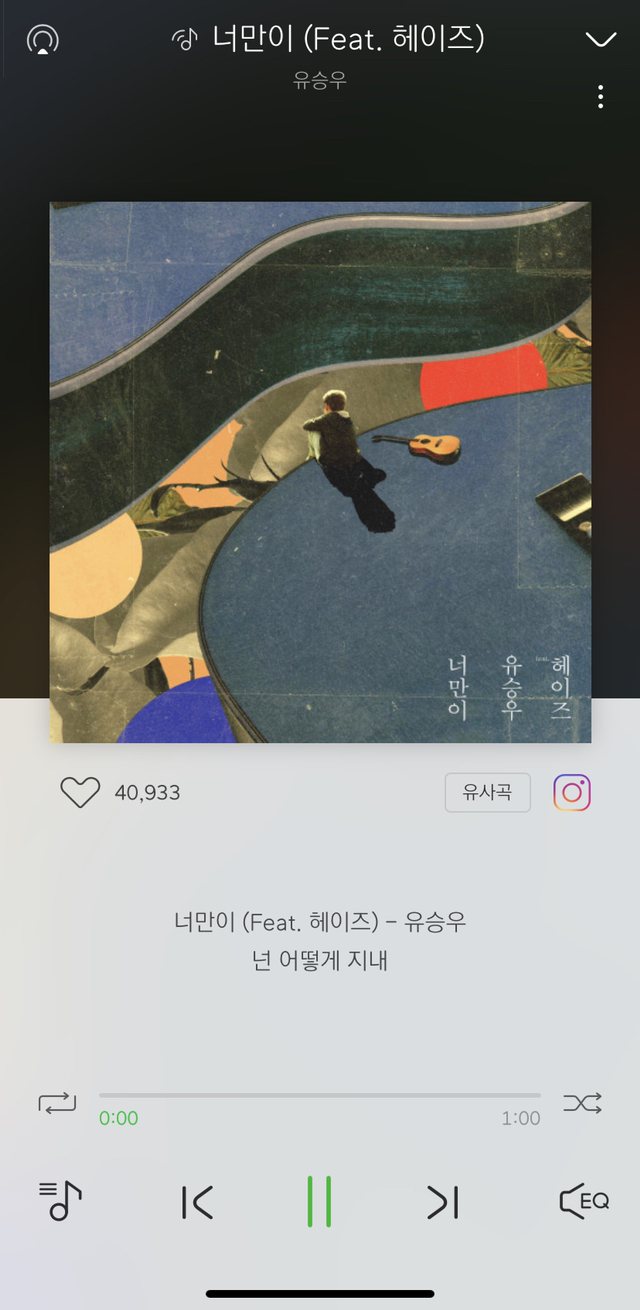The width and height of the screenshot is (640, 1310).
Task: Open full lyrics from the lyrics line
Action: [x=320, y=961]
